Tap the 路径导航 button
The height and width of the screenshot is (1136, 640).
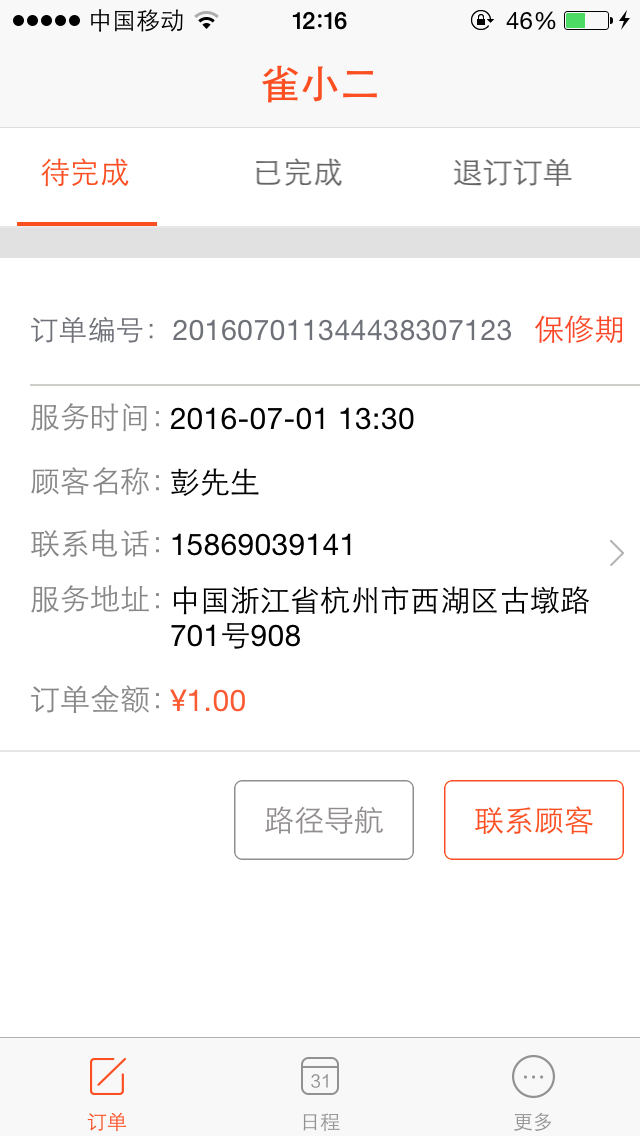click(324, 820)
